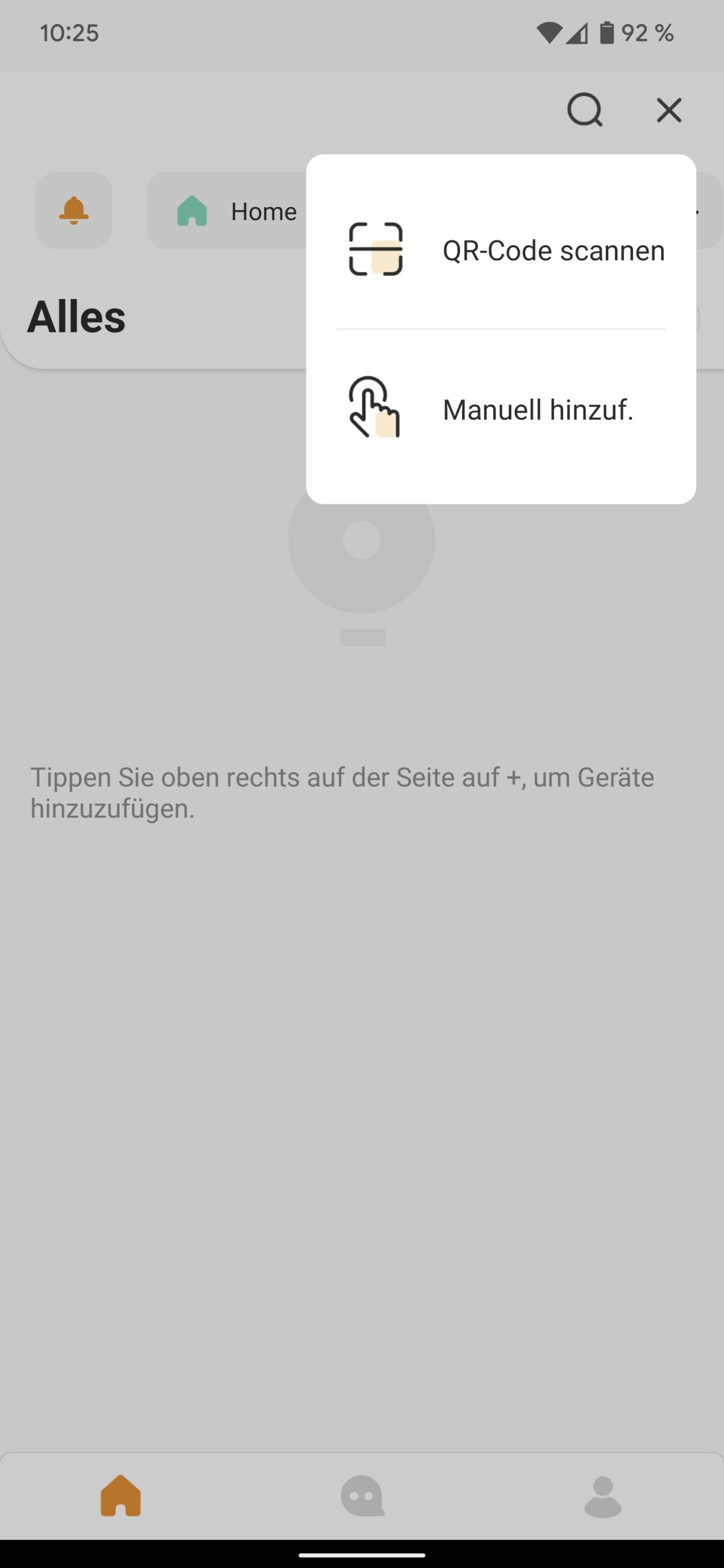The width and height of the screenshot is (724, 1568).
Task: Switch to the home tab
Action: (x=121, y=1495)
